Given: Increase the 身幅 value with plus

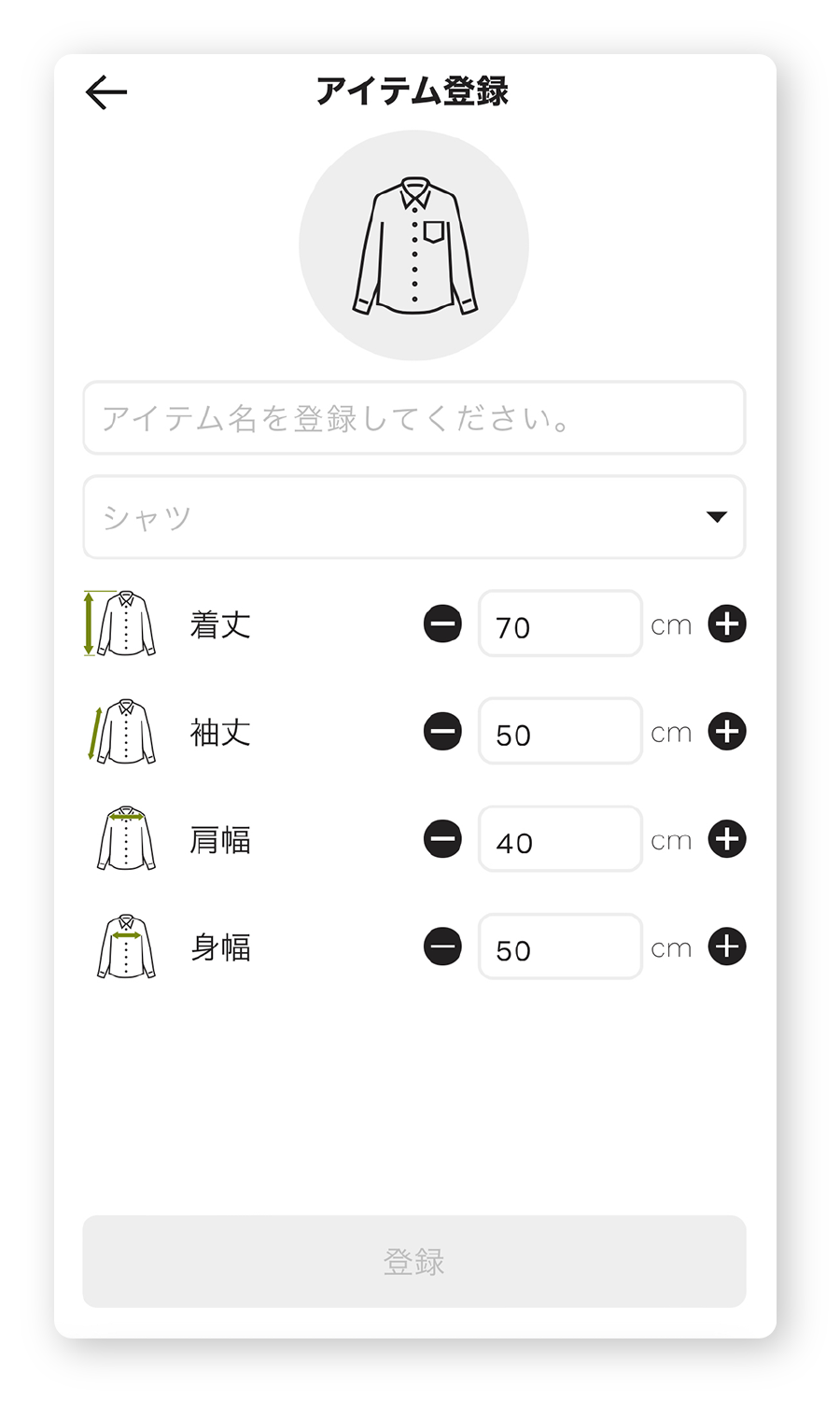Looking at the screenshot, I should pyautogui.click(x=727, y=947).
